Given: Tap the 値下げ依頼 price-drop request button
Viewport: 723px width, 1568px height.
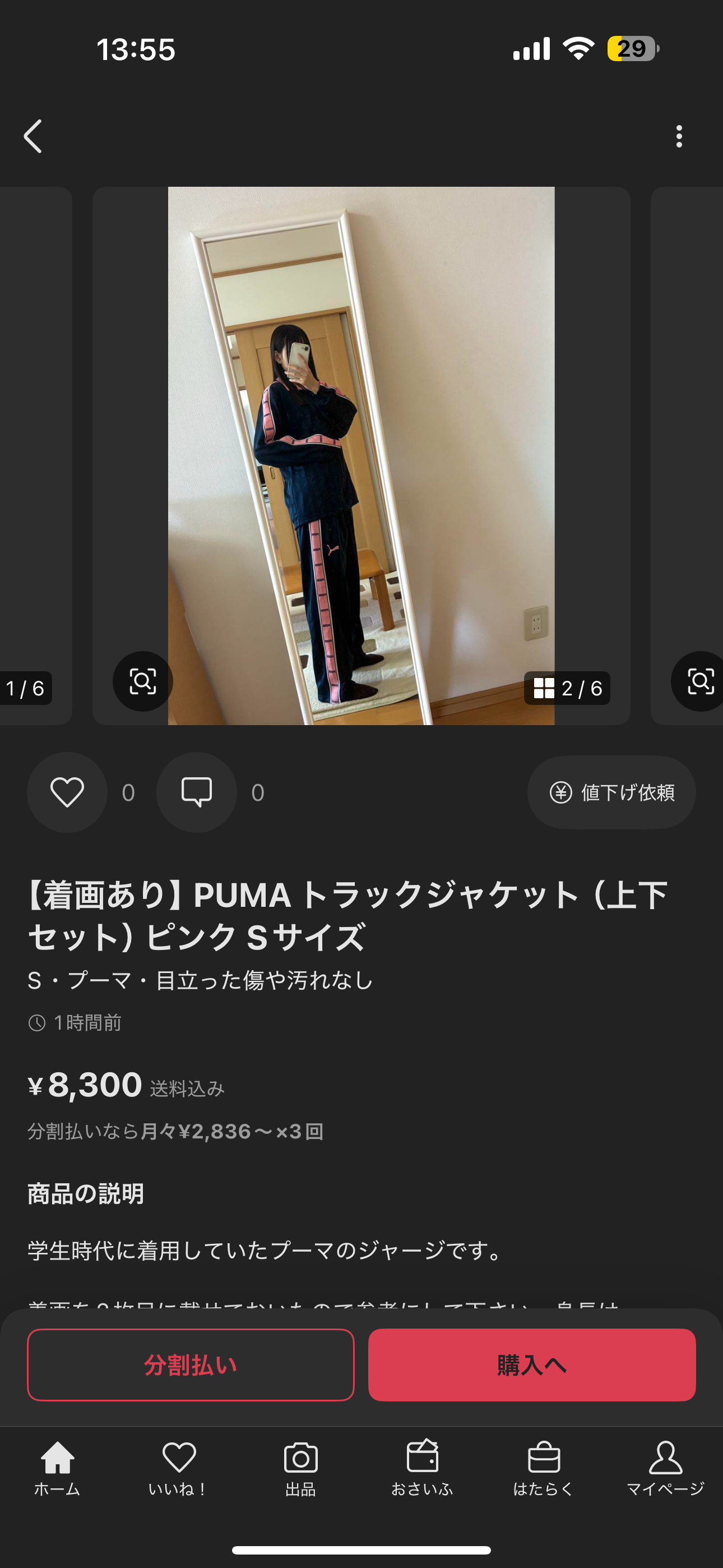Looking at the screenshot, I should [x=611, y=792].
